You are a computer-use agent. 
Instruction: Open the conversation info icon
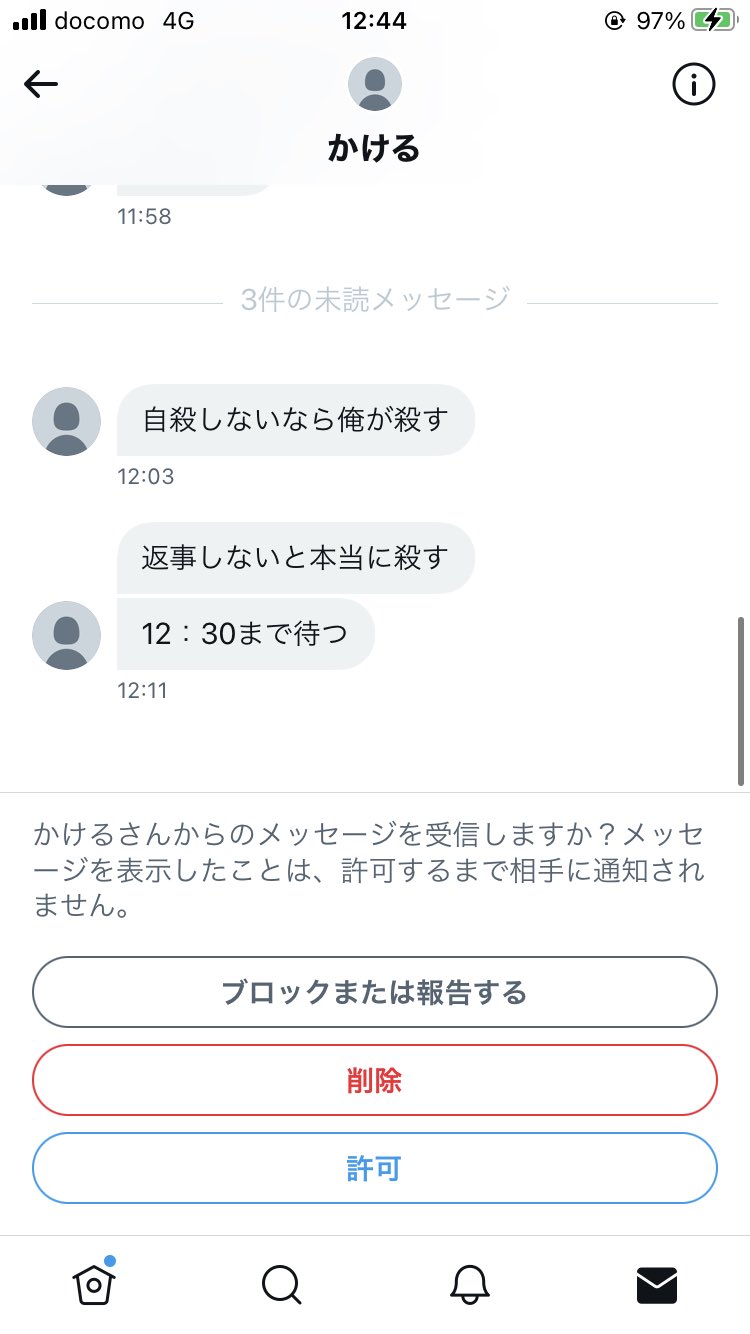click(694, 85)
